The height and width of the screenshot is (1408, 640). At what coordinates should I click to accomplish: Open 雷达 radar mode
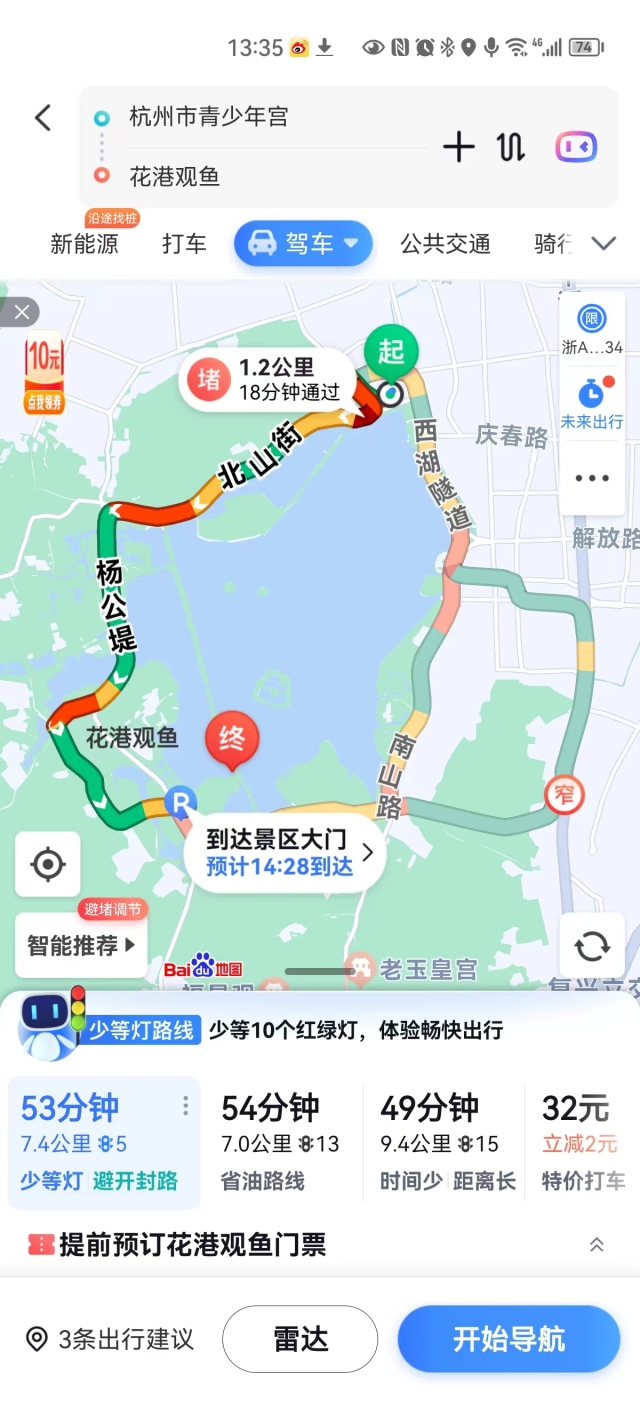[300, 1339]
